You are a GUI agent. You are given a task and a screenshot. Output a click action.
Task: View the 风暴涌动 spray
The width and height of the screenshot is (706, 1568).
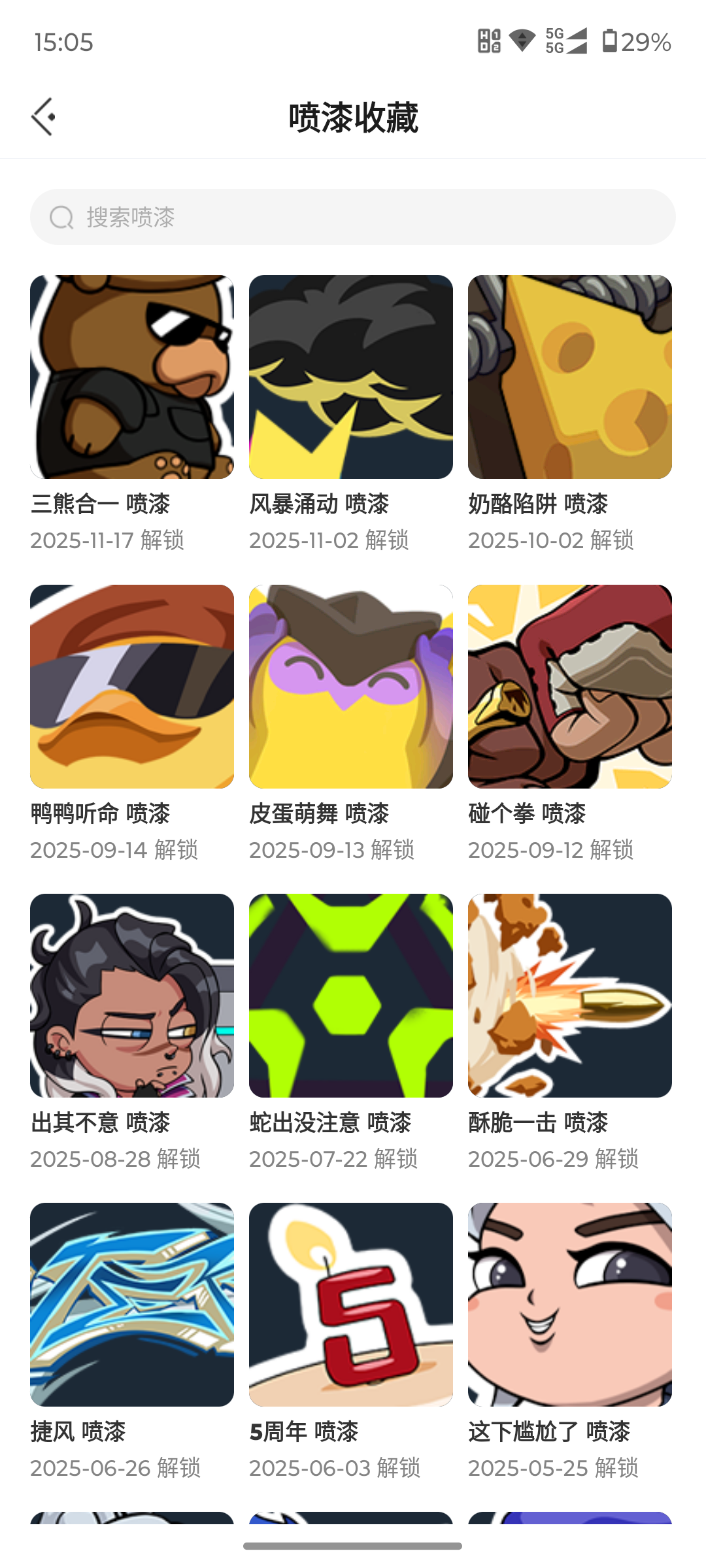coord(351,377)
